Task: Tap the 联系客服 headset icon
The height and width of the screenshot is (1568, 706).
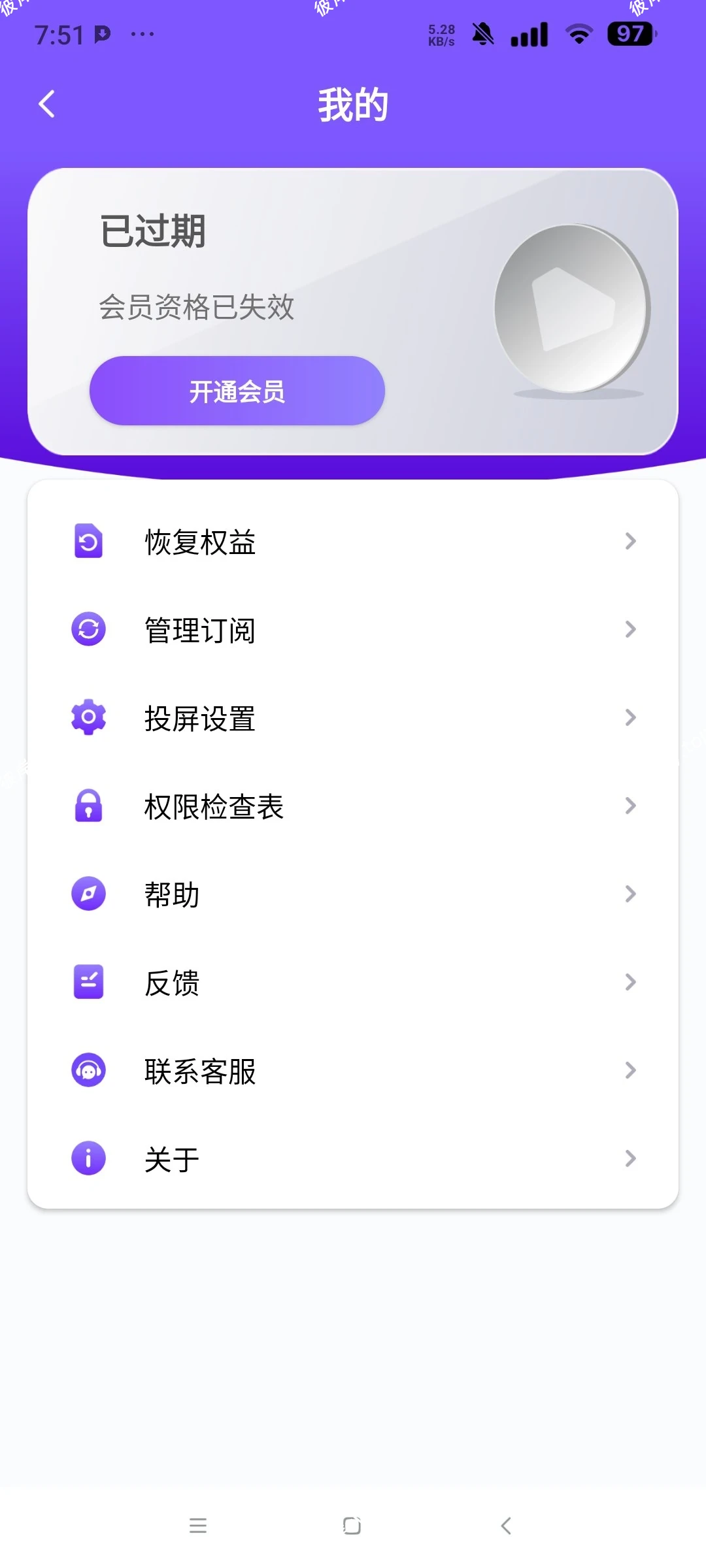Action: click(x=88, y=1070)
